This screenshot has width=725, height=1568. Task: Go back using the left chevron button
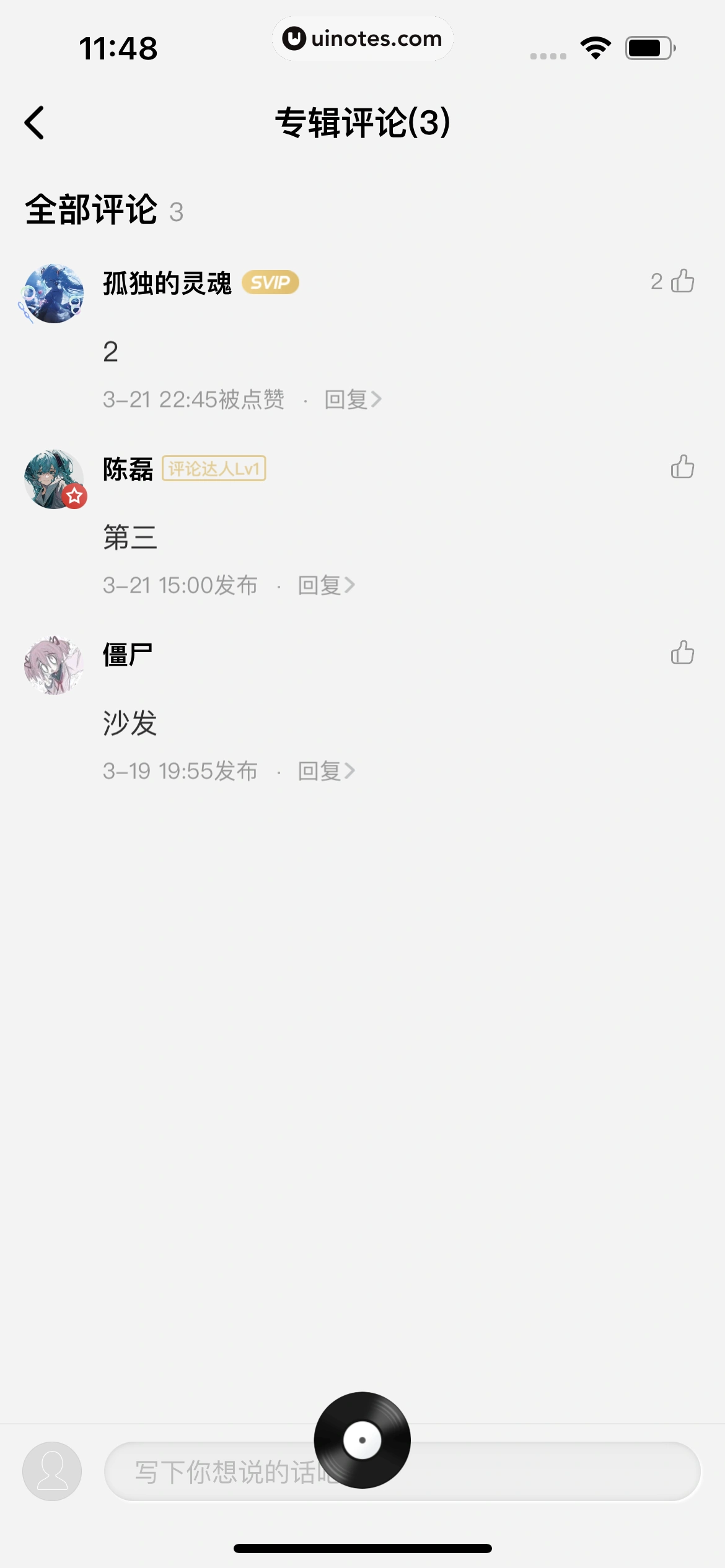(35, 122)
